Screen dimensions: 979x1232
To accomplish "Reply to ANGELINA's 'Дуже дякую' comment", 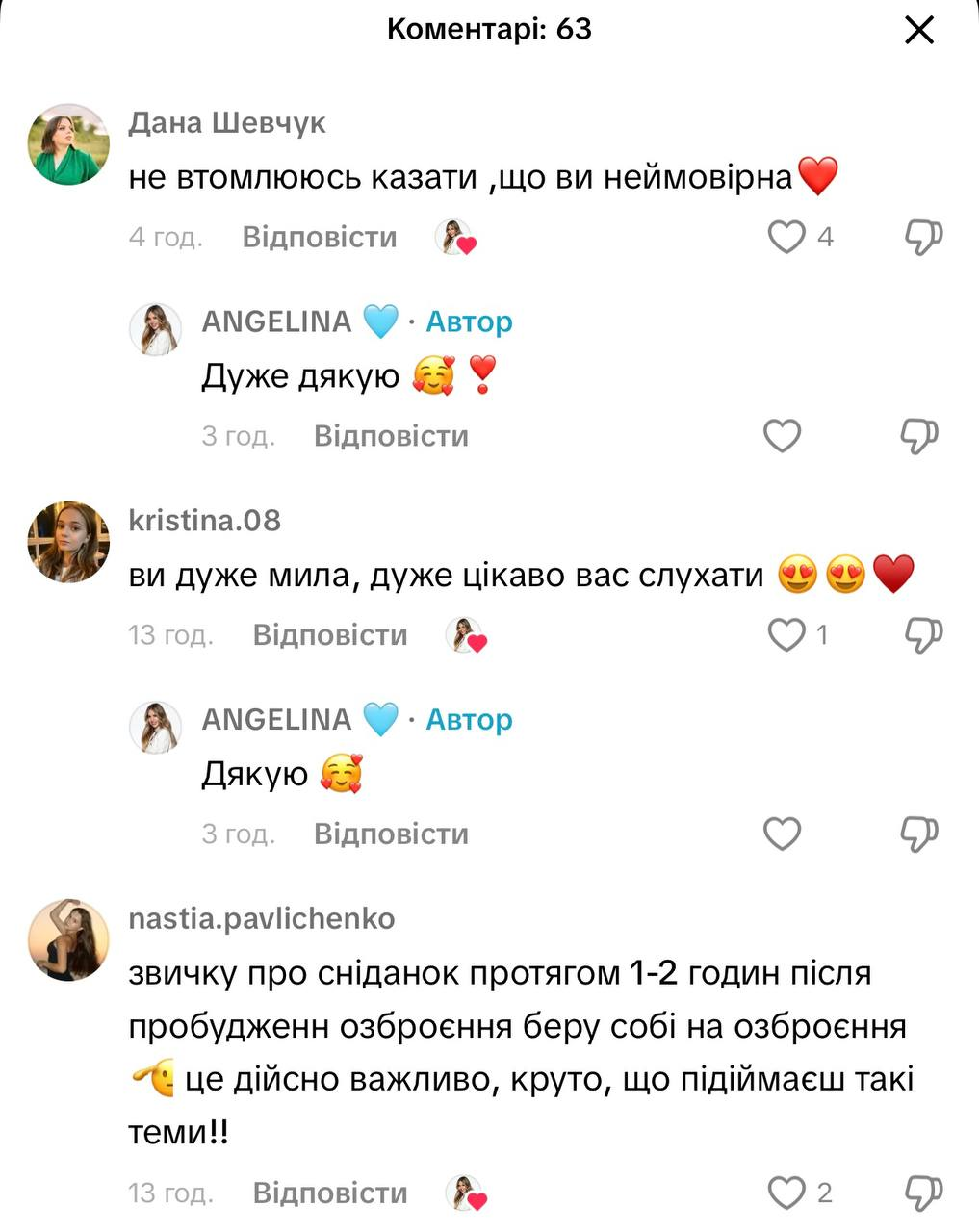I will tap(391, 436).
